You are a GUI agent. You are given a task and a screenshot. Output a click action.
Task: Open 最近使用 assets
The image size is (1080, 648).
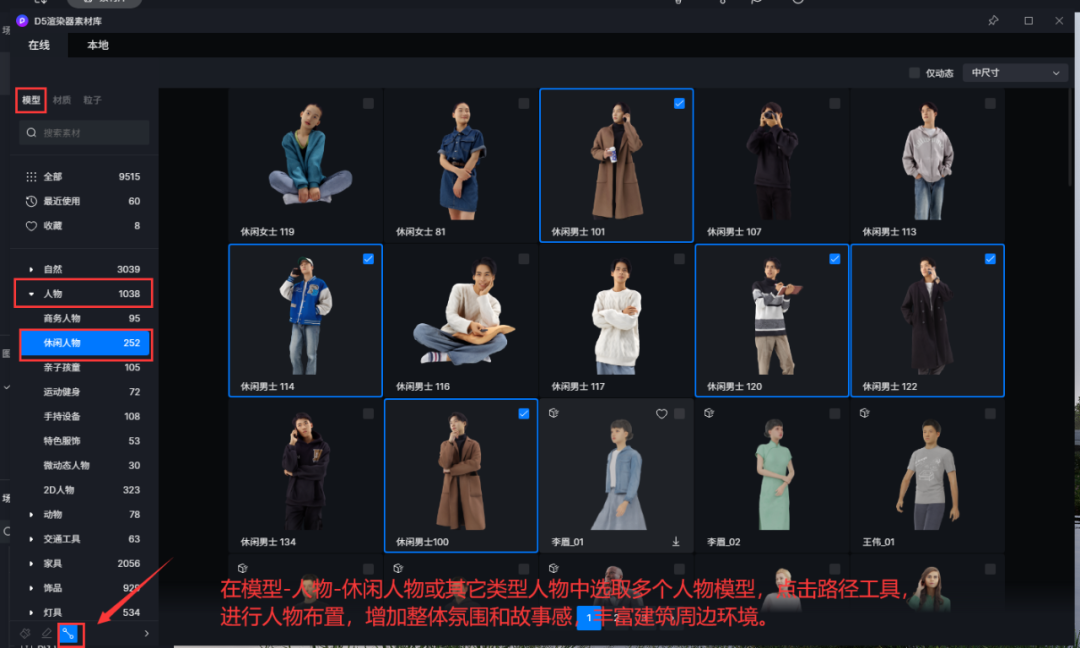pyautogui.click(x=61, y=201)
